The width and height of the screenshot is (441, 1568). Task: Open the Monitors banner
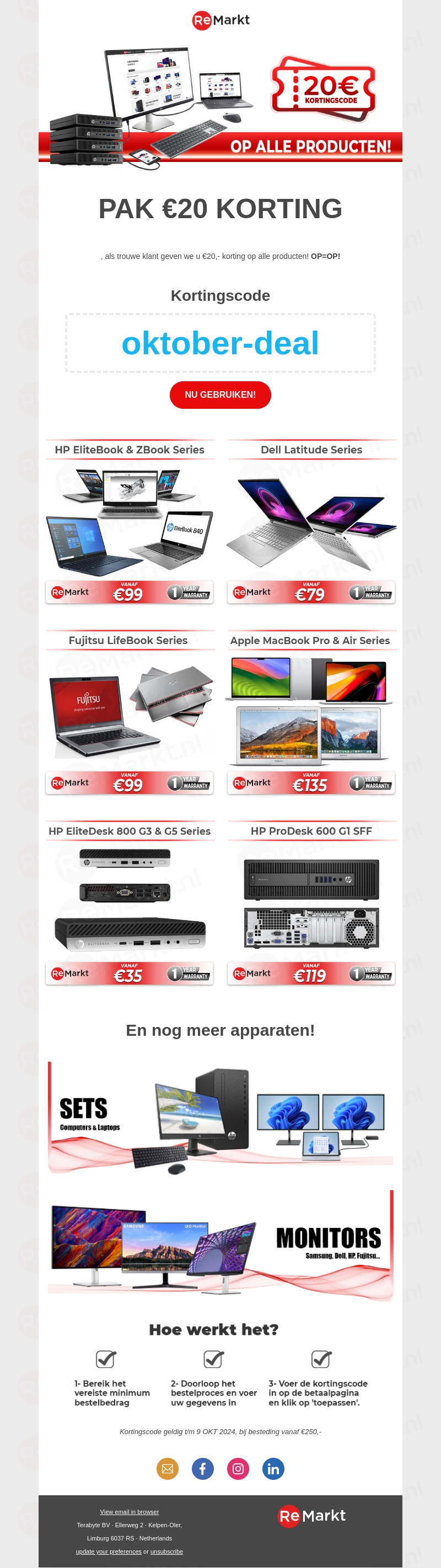[x=220, y=1244]
